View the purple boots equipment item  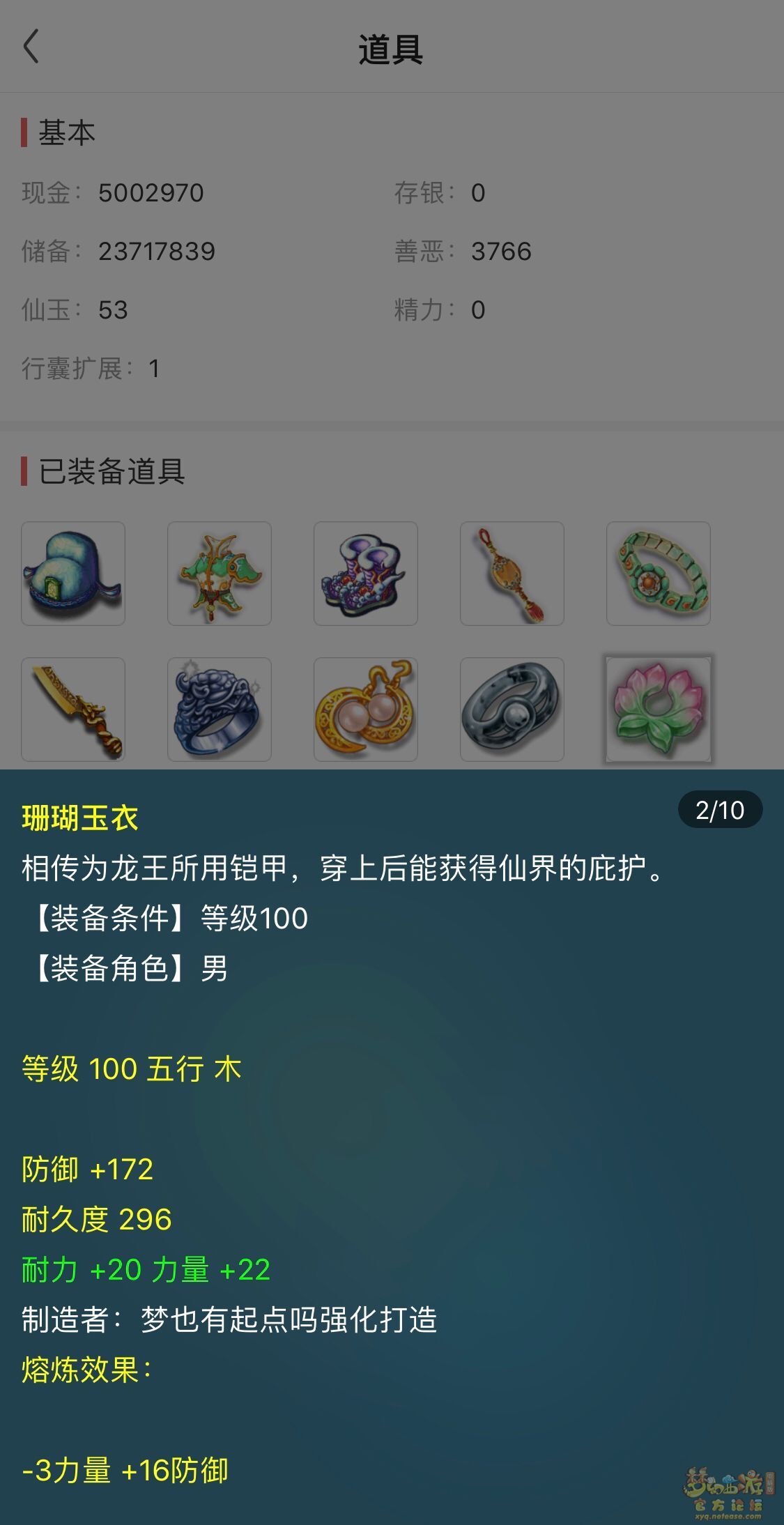click(x=366, y=574)
